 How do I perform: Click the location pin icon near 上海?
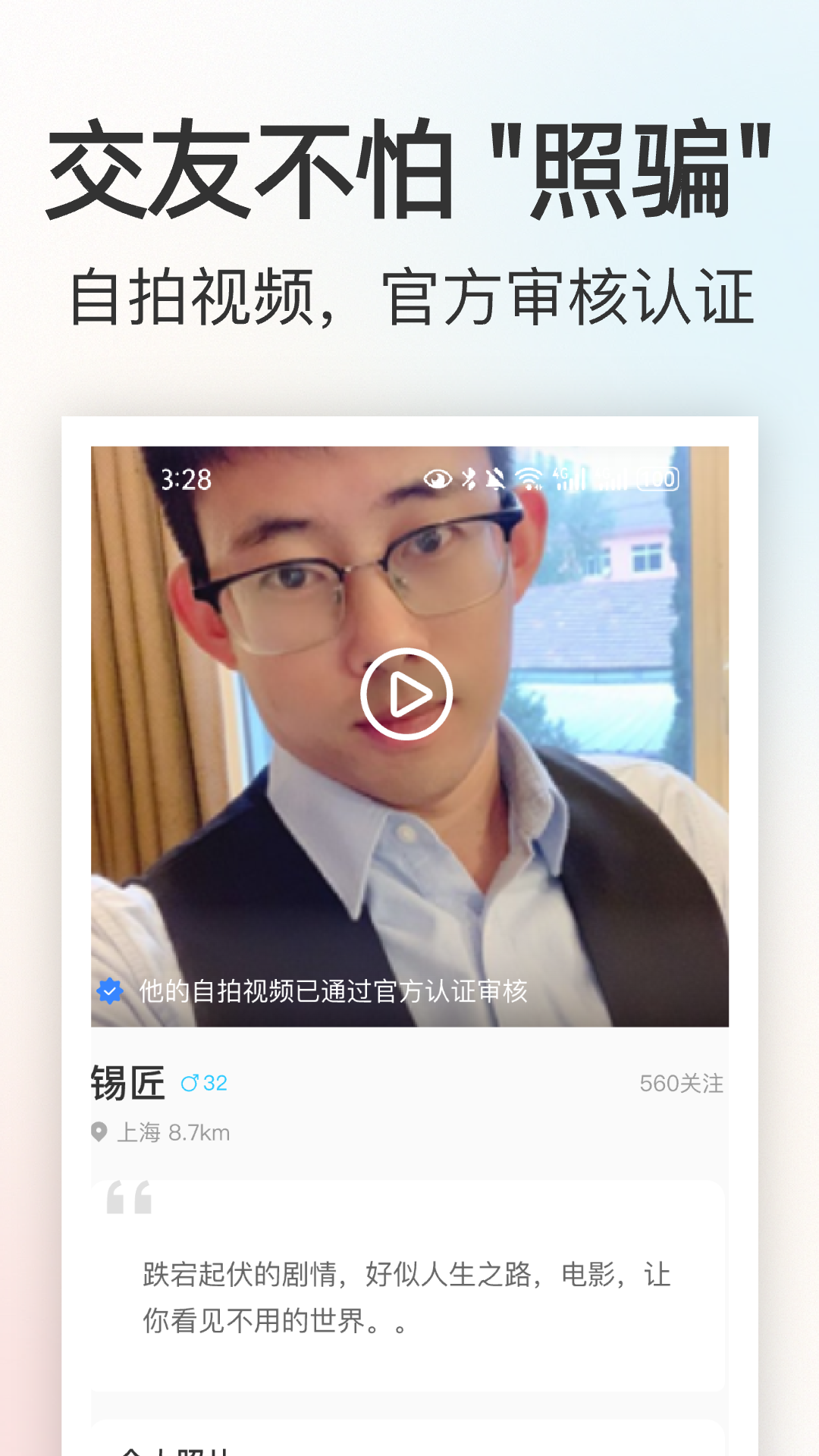tap(99, 1133)
